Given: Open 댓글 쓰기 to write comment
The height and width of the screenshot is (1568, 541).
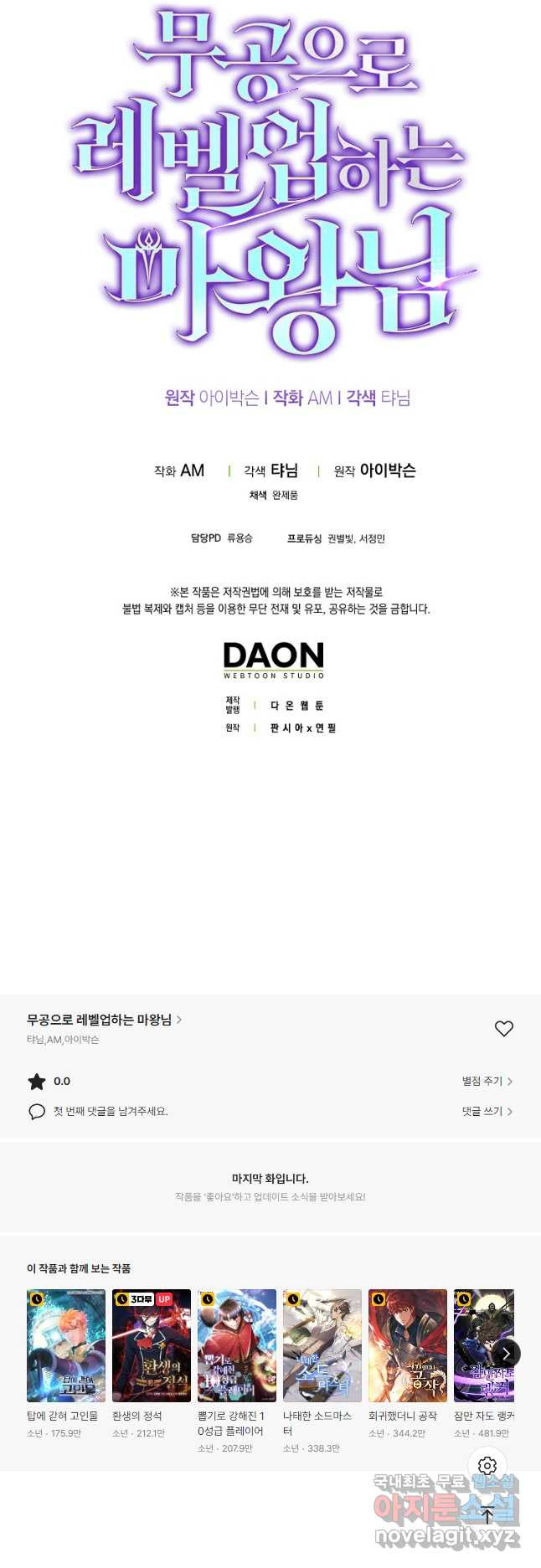Looking at the screenshot, I should tap(487, 1111).
